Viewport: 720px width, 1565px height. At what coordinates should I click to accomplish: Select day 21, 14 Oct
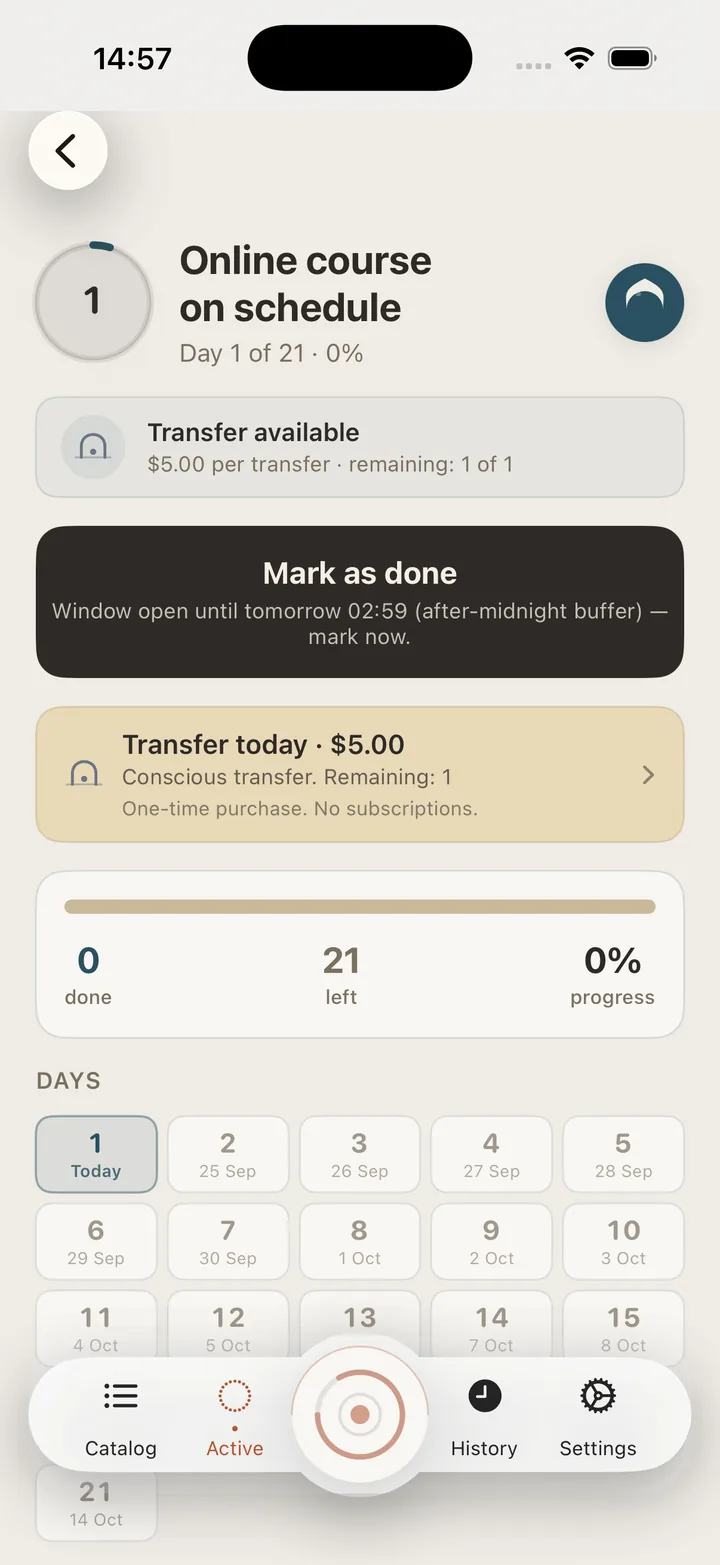(x=96, y=1504)
